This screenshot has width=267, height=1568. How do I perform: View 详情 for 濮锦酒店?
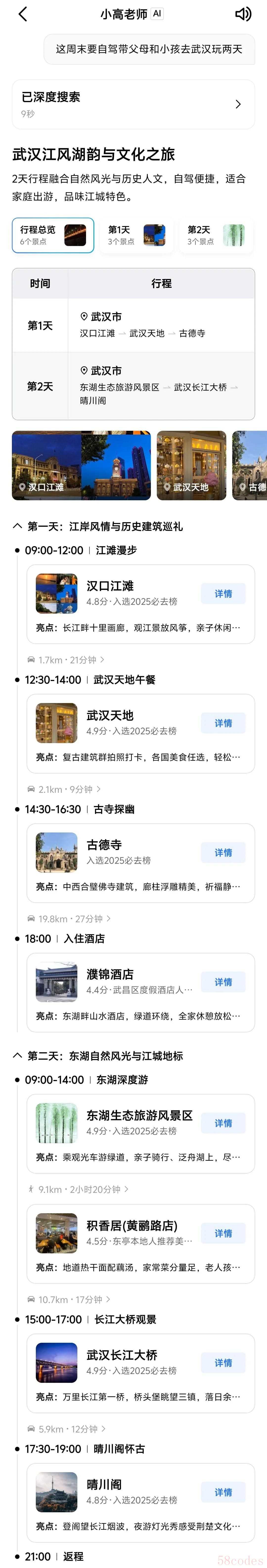coord(223,982)
